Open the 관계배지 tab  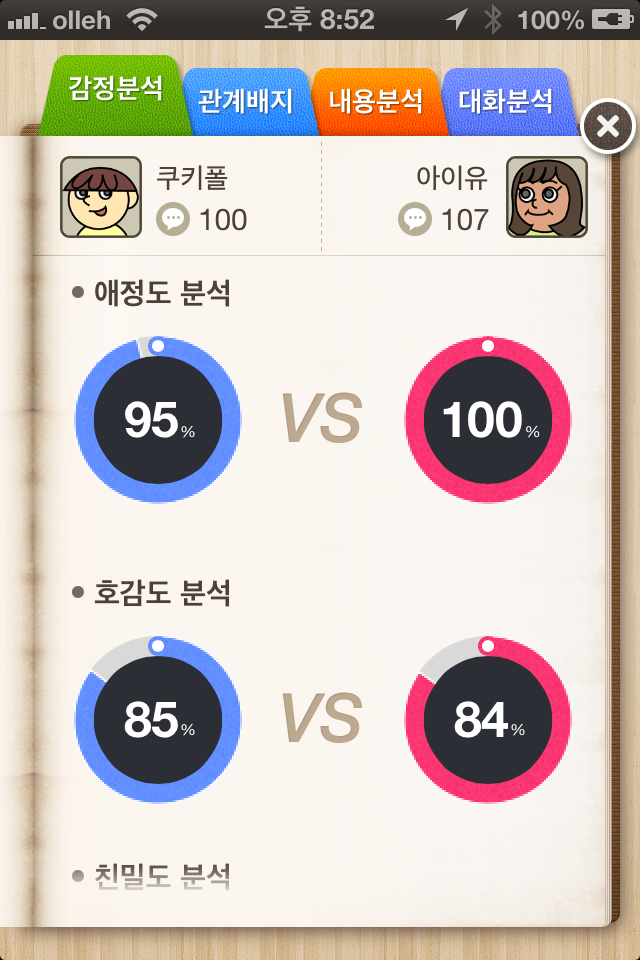point(245,101)
